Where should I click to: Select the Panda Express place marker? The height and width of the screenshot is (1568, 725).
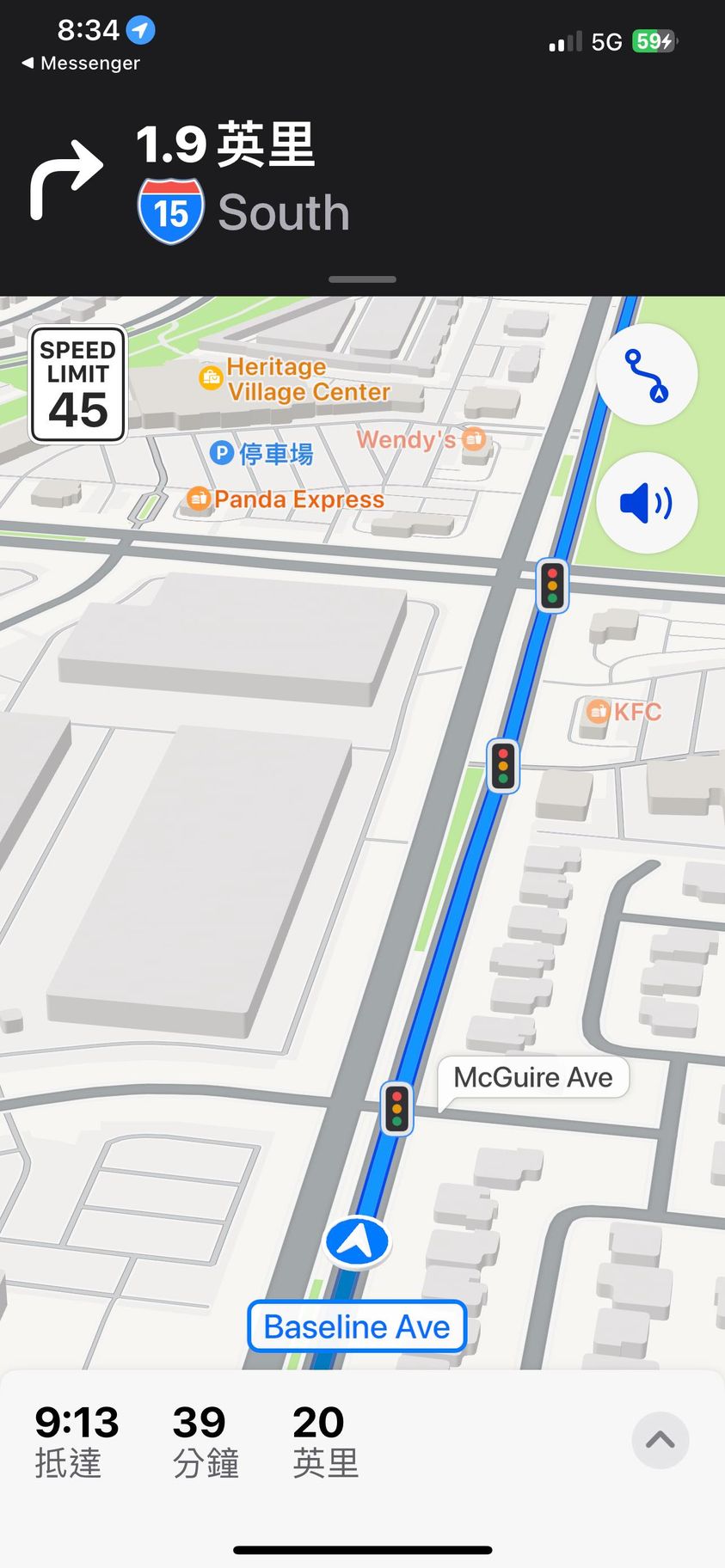(x=200, y=498)
